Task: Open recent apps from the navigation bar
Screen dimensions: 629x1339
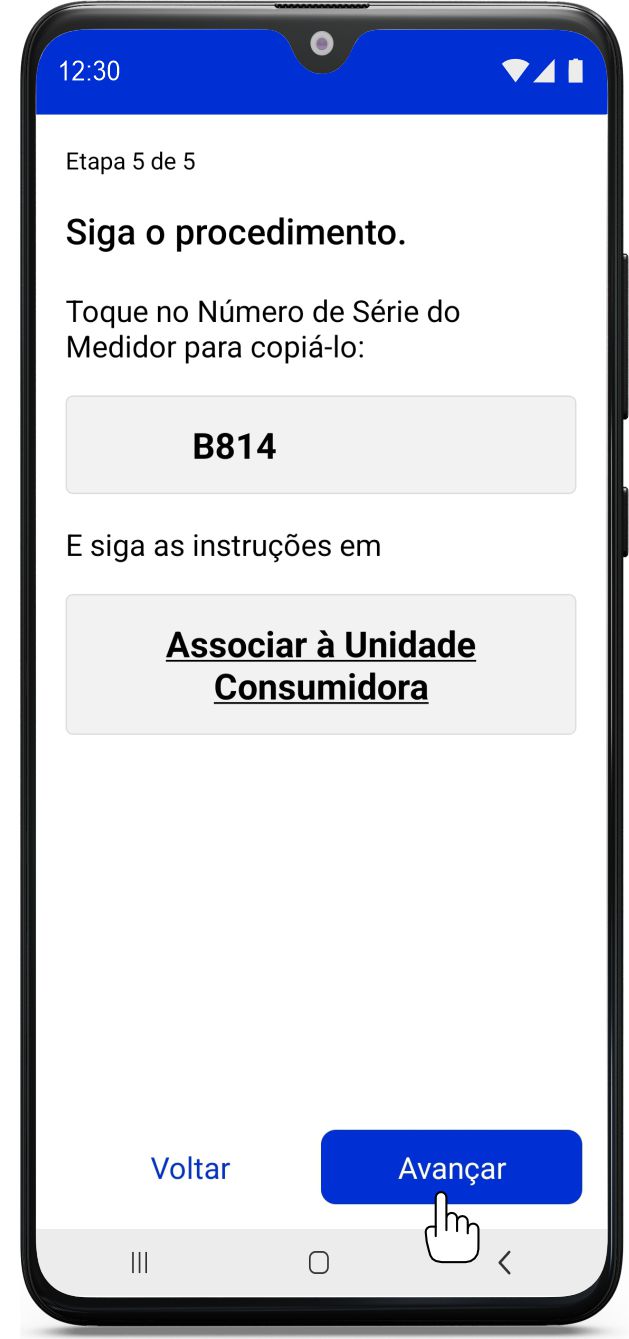Action: click(x=140, y=1262)
